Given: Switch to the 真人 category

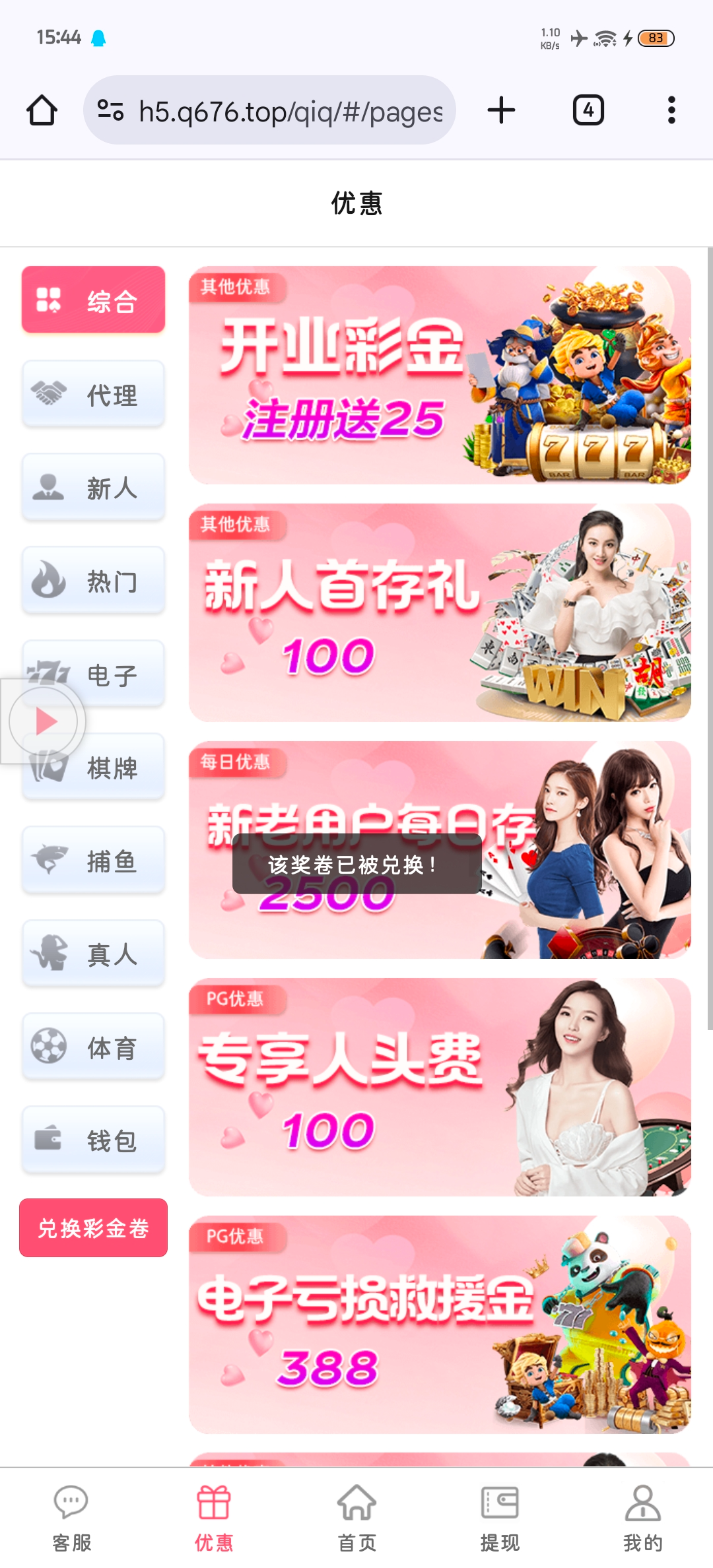Looking at the screenshot, I should [x=93, y=954].
